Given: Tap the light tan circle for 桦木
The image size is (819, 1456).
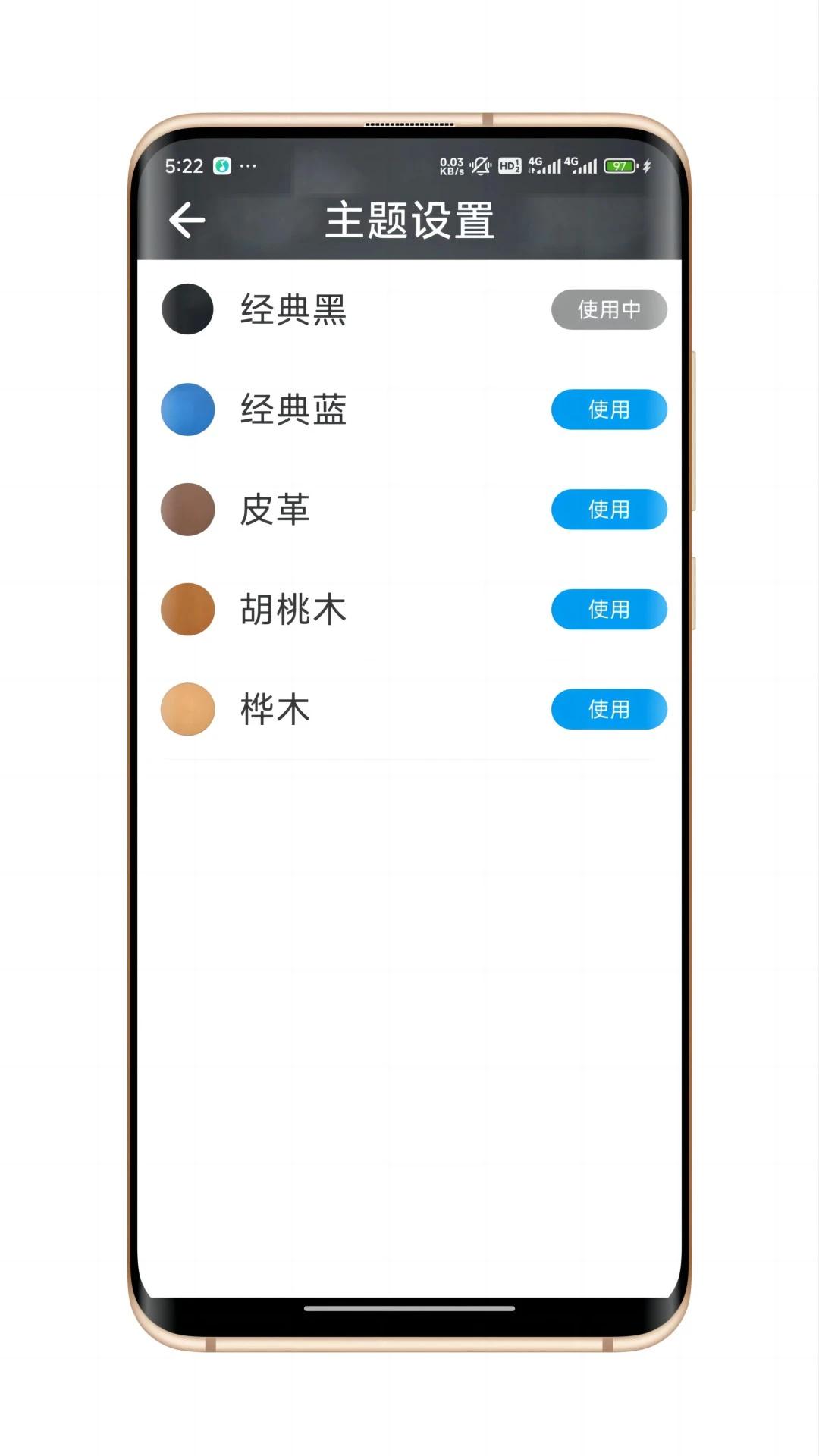Looking at the screenshot, I should pyautogui.click(x=187, y=710).
